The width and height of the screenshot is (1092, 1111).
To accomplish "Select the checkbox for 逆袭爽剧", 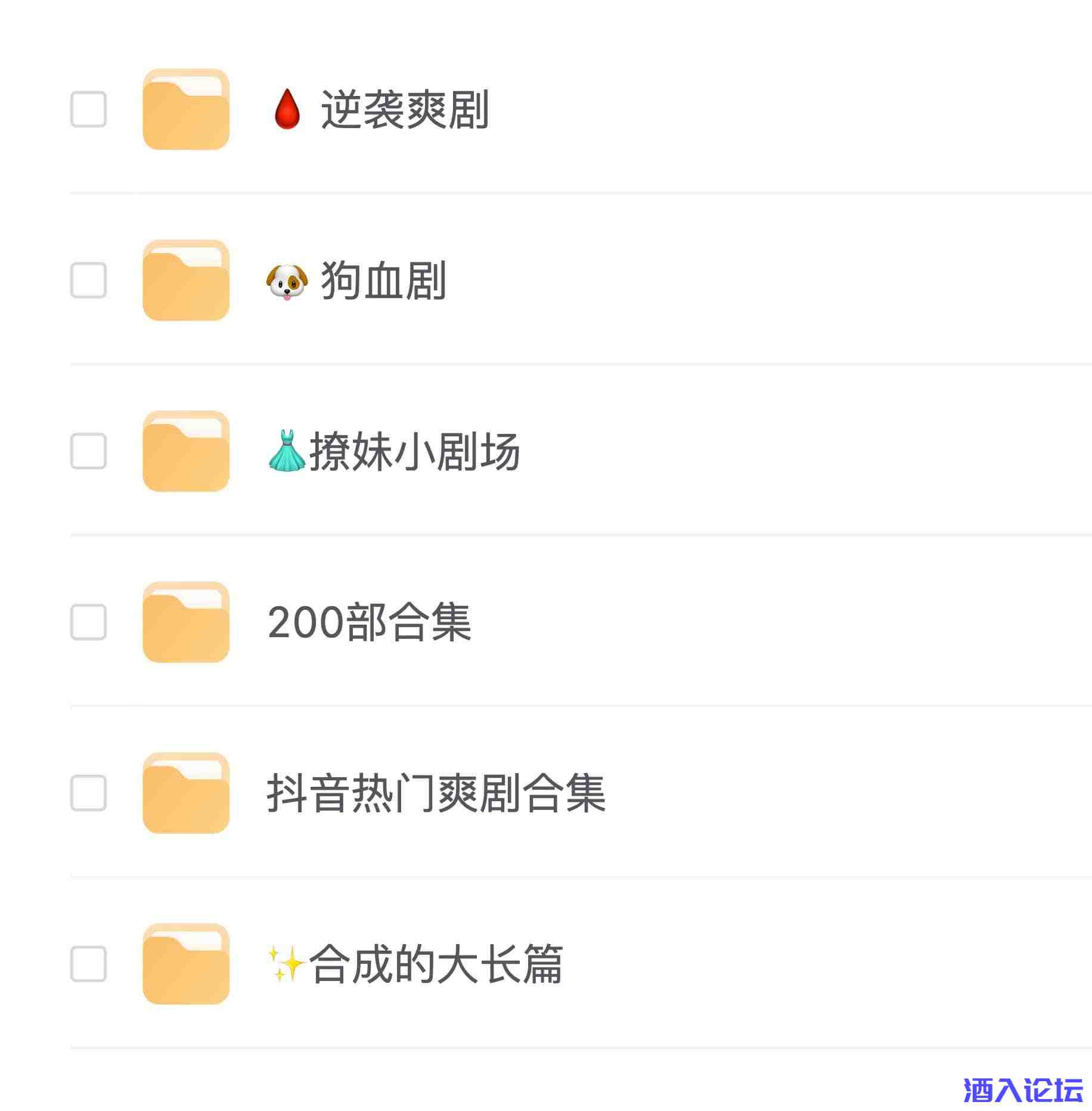I will click(88, 110).
